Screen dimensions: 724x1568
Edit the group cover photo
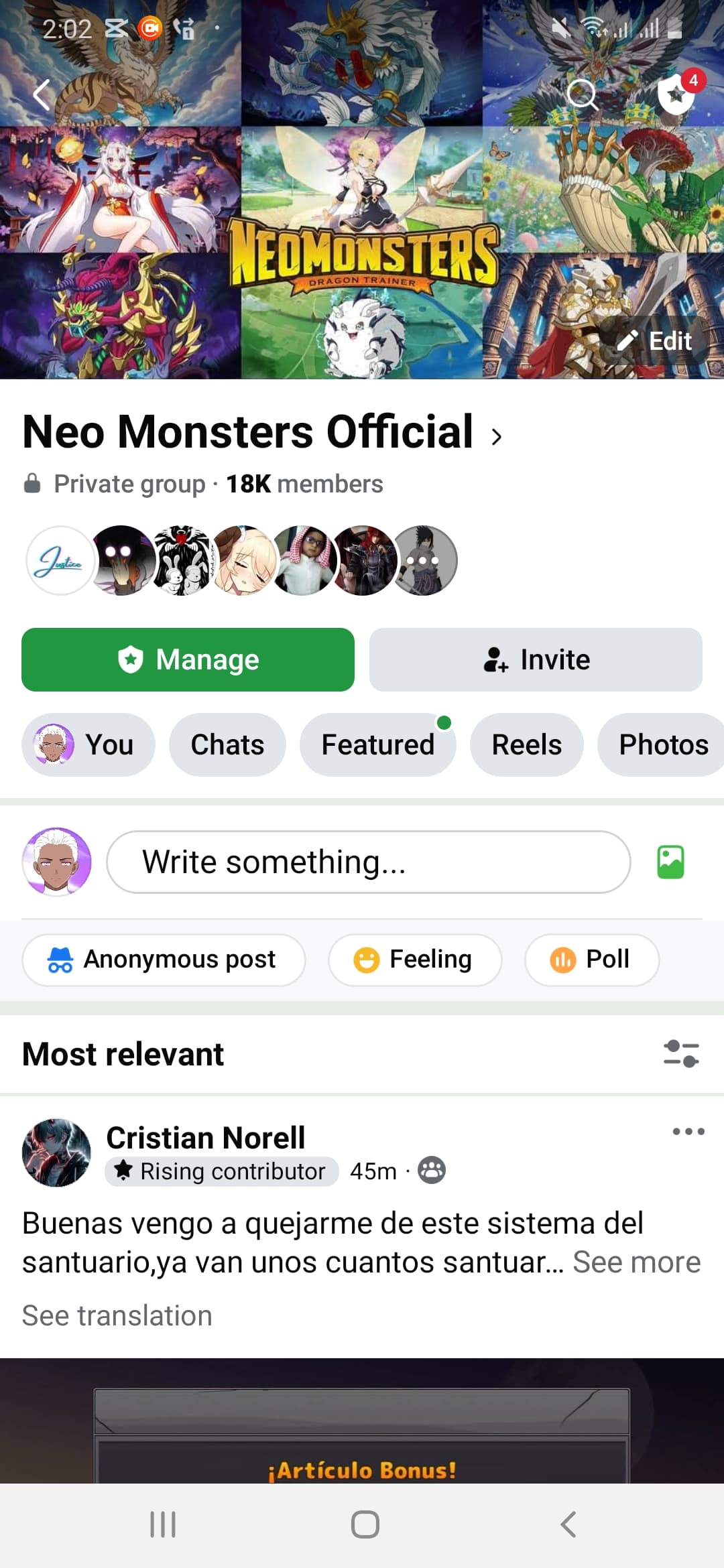656,341
